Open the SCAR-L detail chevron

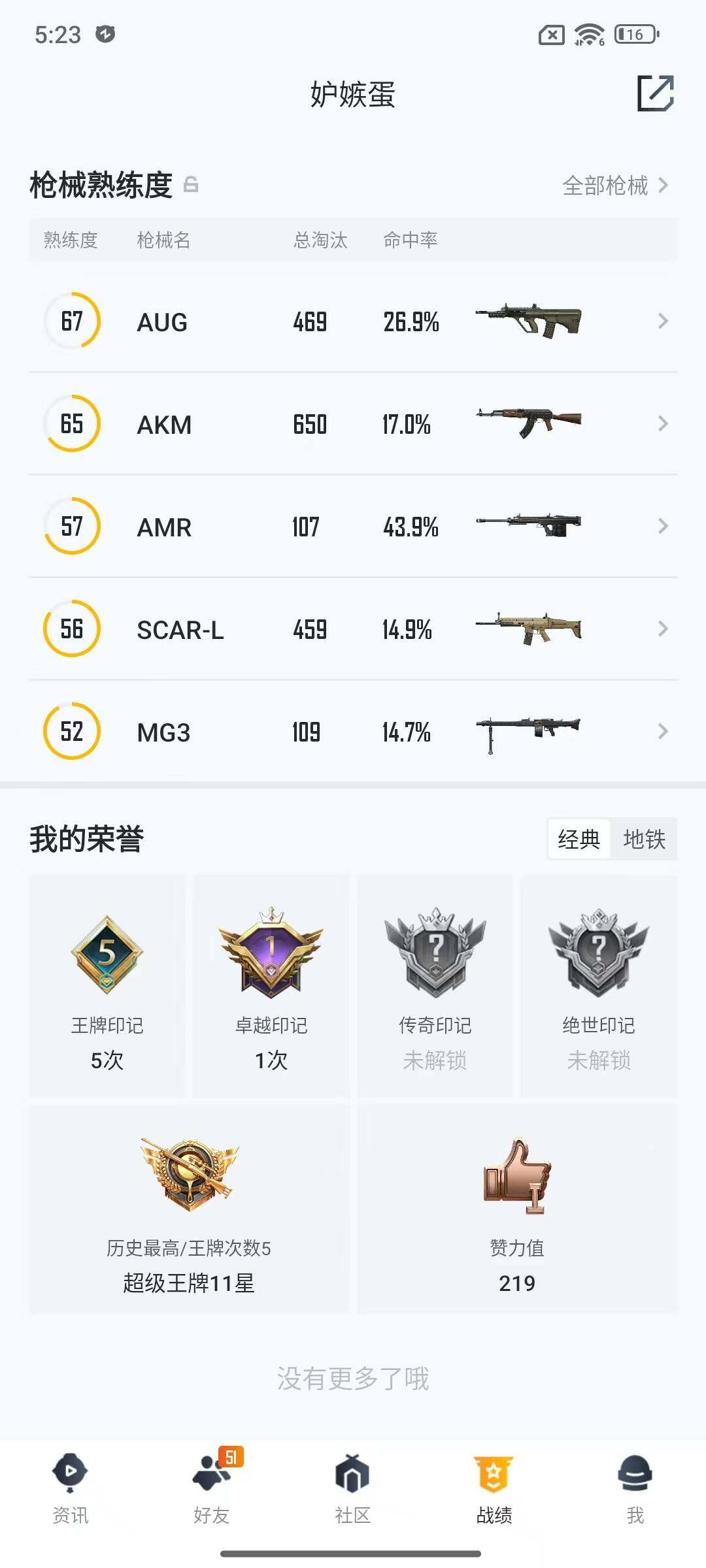(x=663, y=629)
